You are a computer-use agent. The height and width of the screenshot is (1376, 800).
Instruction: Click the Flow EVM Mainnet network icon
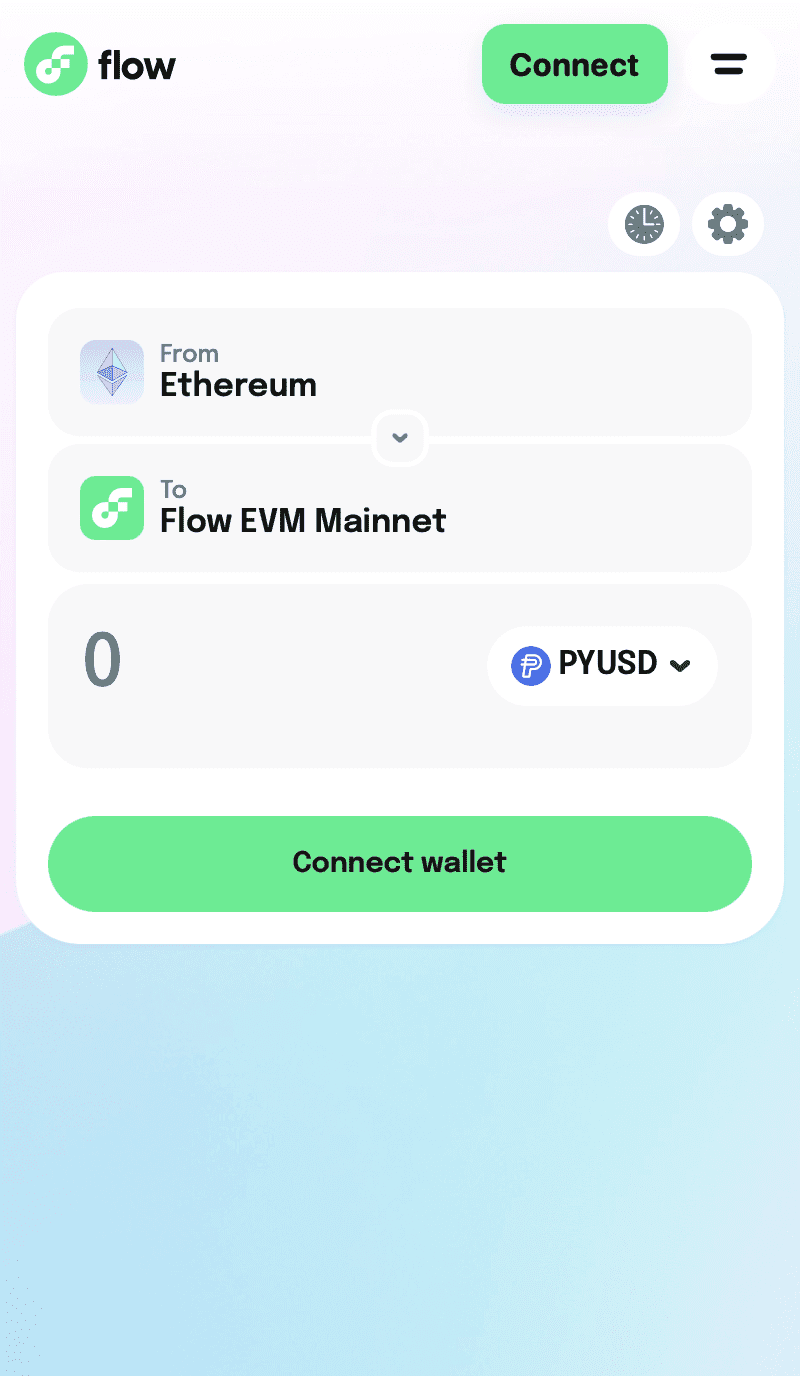pos(112,508)
